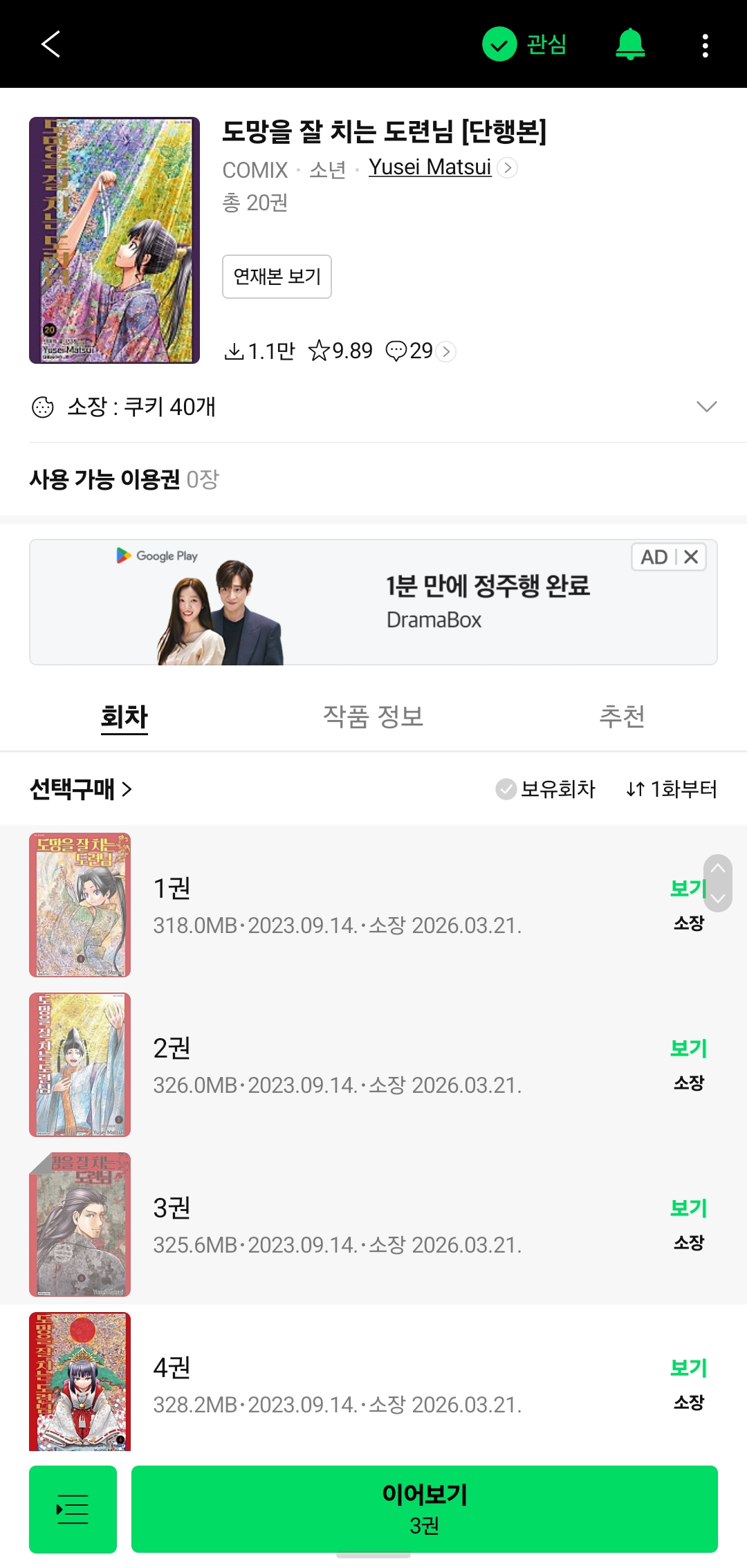Image resolution: width=747 pixels, height=1568 pixels.
Task: Open the episode list button at bottom left
Action: (x=73, y=1509)
